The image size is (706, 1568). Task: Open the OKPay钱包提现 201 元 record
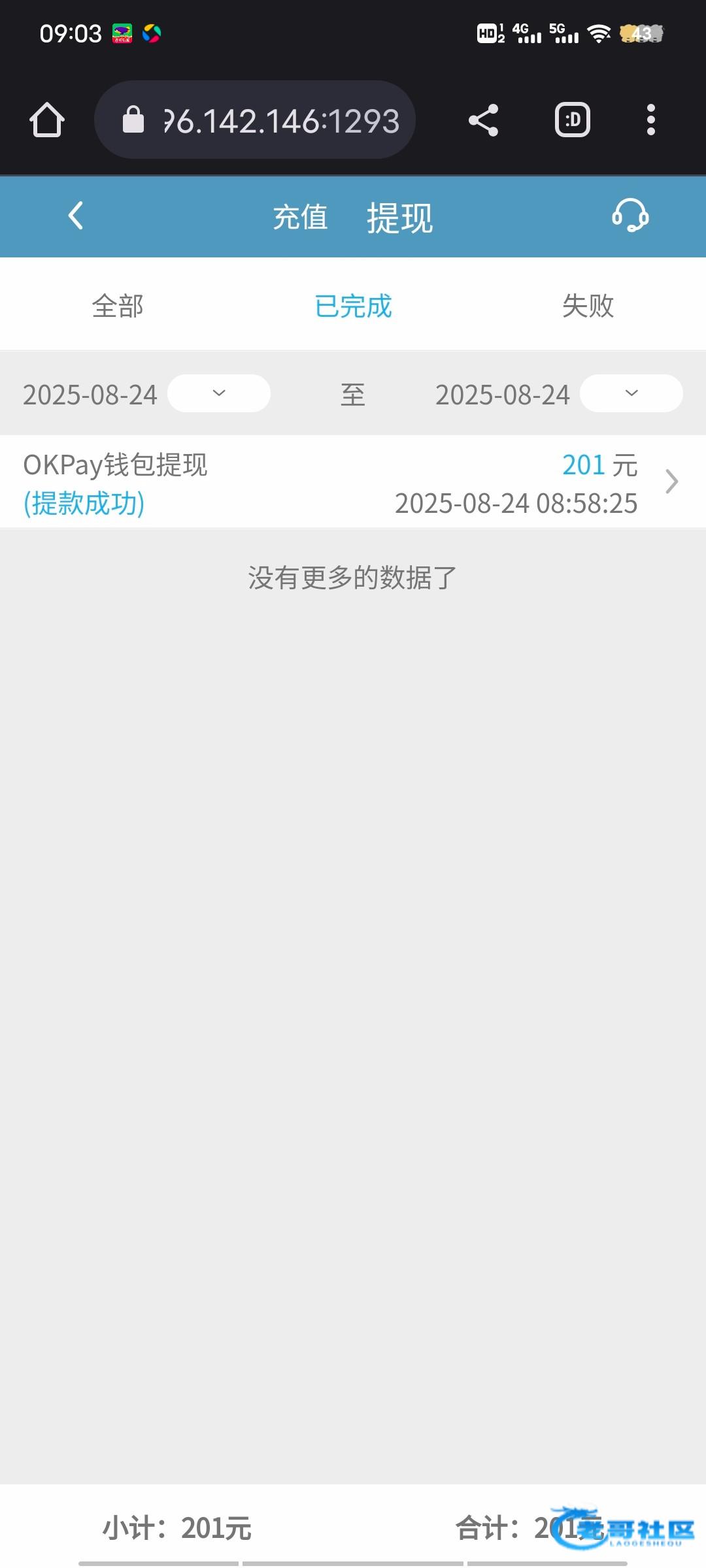(353, 482)
